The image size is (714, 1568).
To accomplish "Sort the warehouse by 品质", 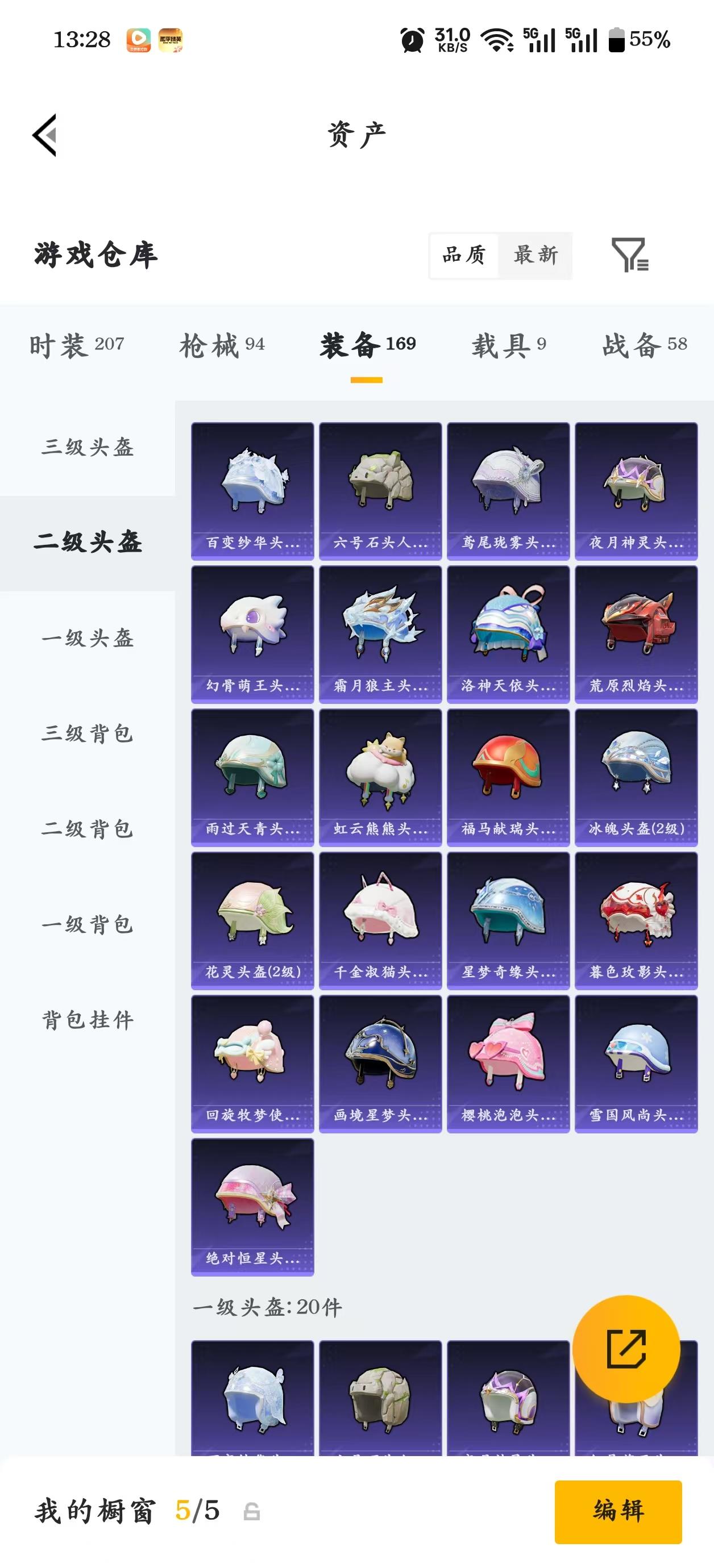I will tap(464, 255).
